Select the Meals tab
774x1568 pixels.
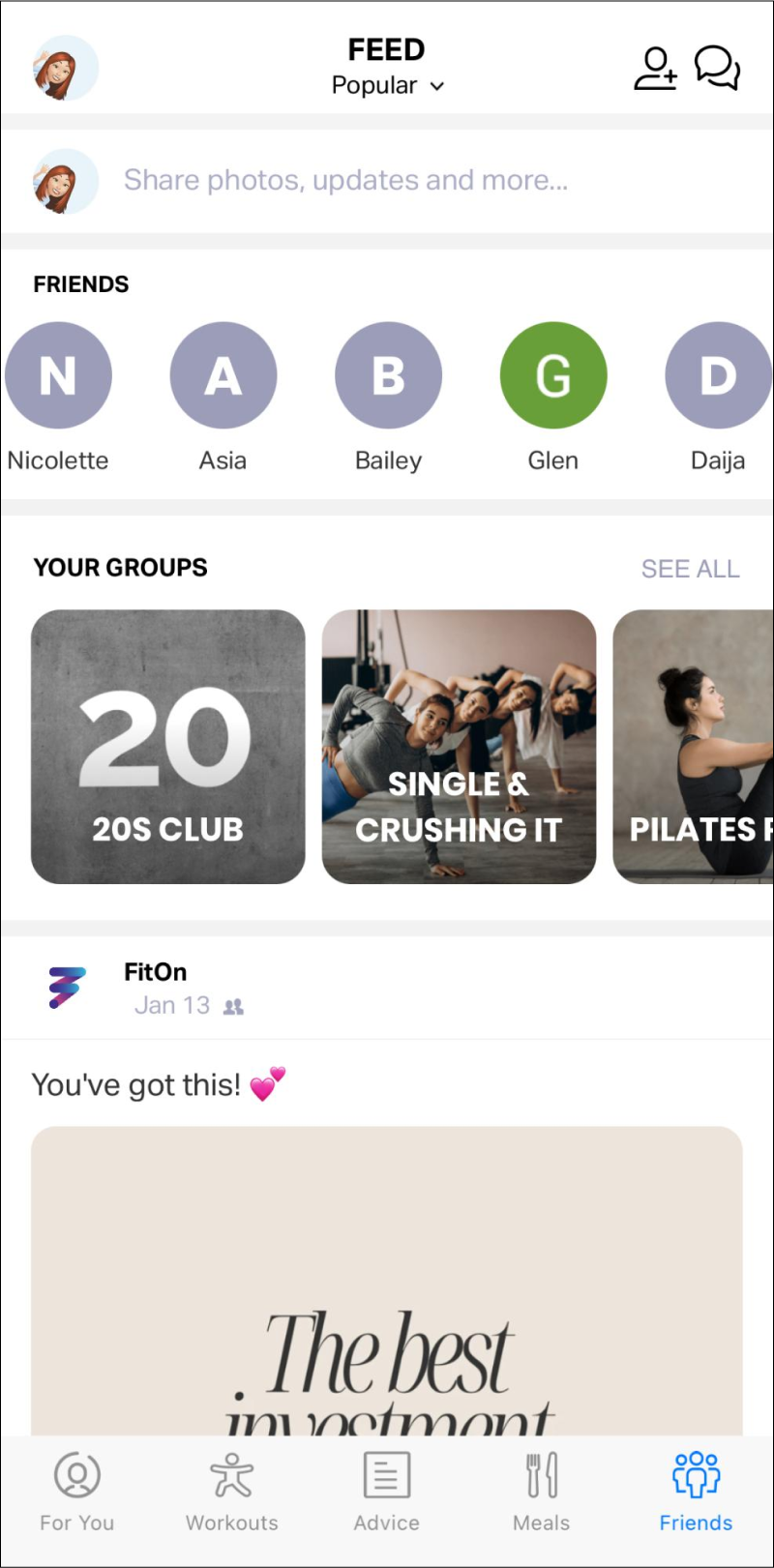542,1492
